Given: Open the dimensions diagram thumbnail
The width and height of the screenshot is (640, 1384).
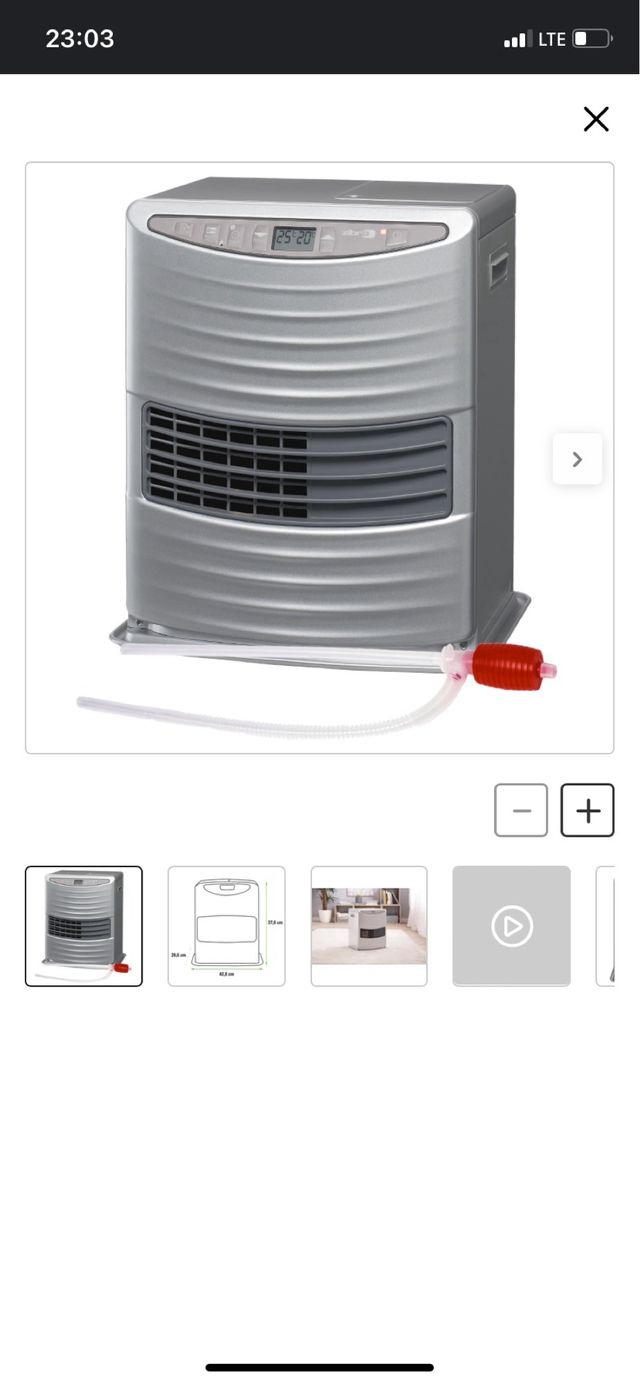Looking at the screenshot, I should [x=226, y=926].
